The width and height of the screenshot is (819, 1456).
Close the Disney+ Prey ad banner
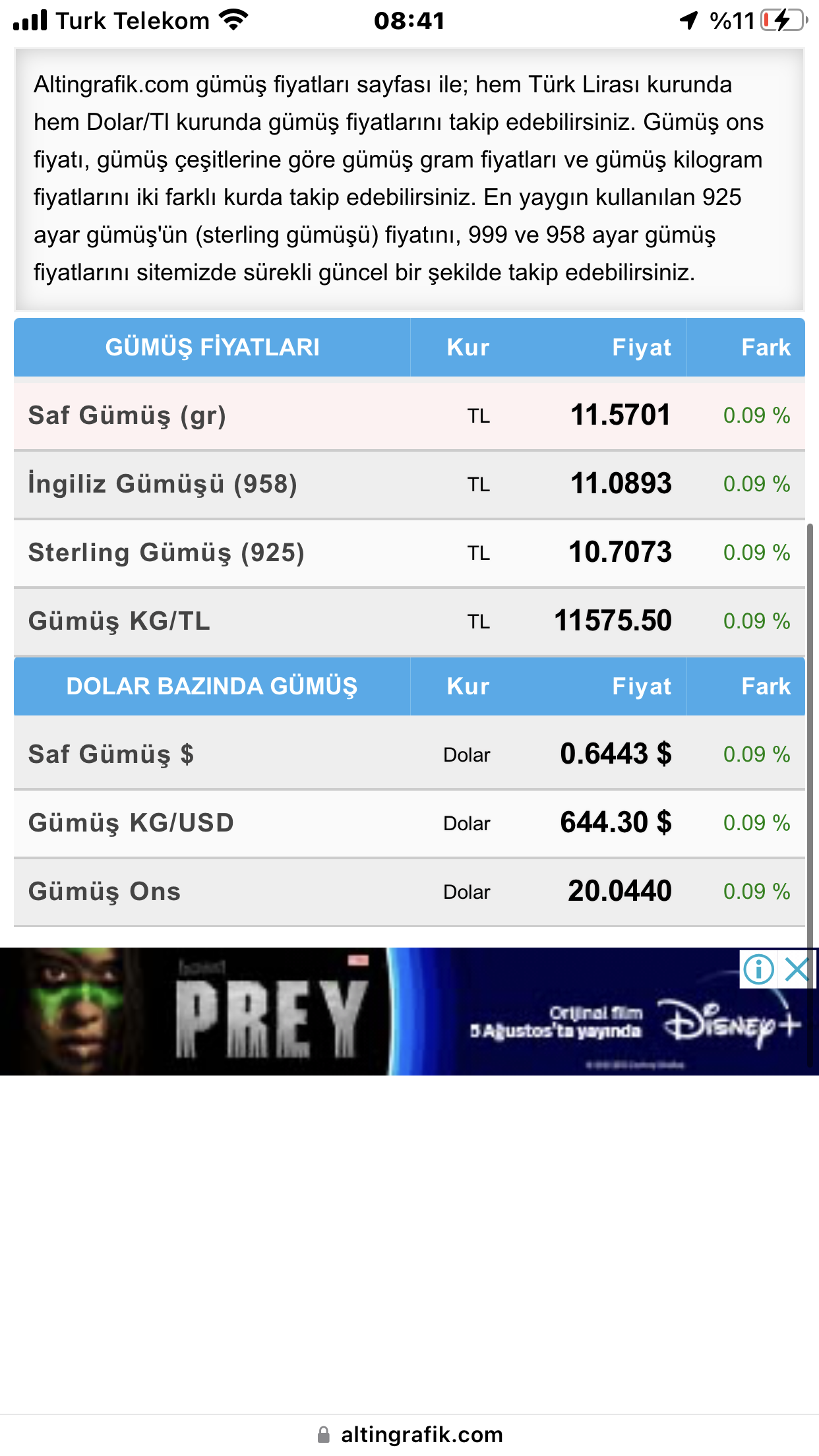click(797, 969)
